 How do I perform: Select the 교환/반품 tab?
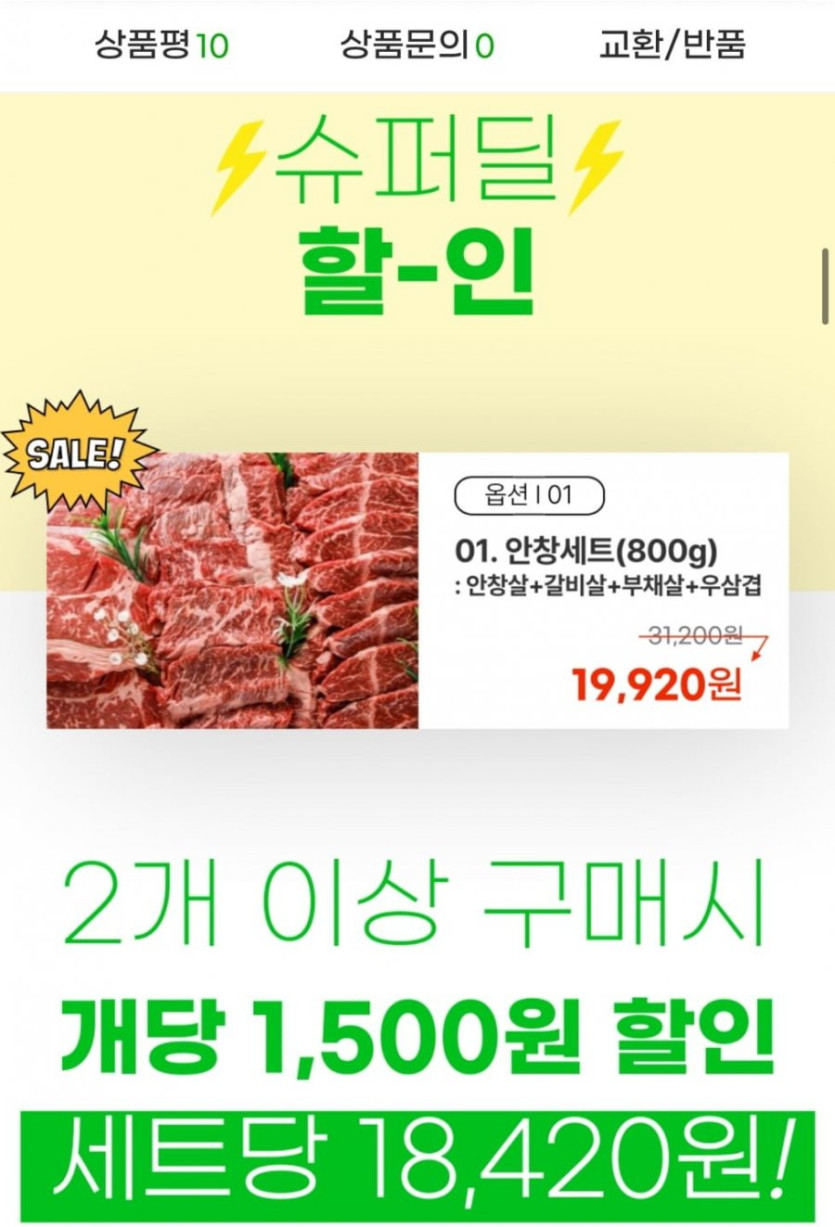click(x=672, y=45)
